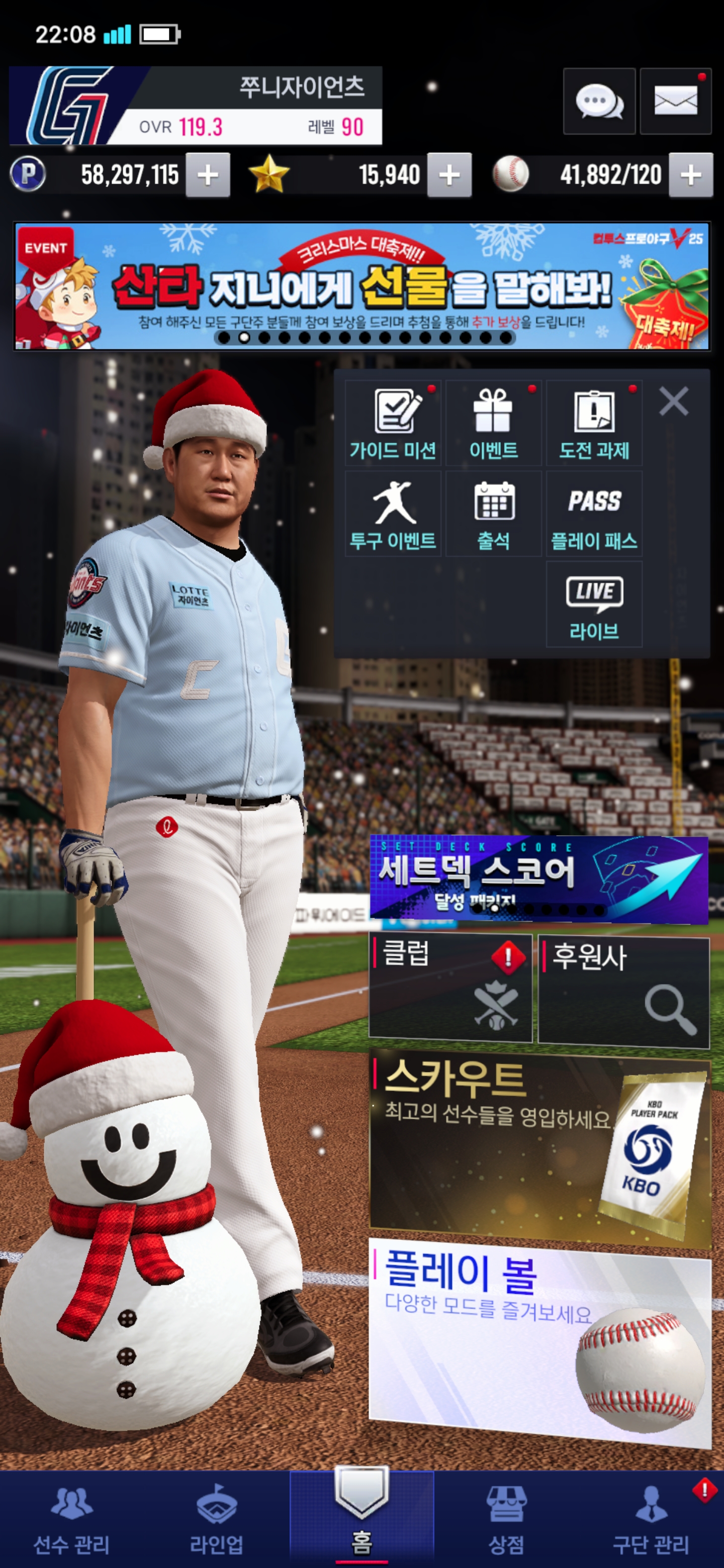This screenshot has width=724, height=1568.
Task: Switch to the 선수 관리 tab
Action: pos(72,1518)
